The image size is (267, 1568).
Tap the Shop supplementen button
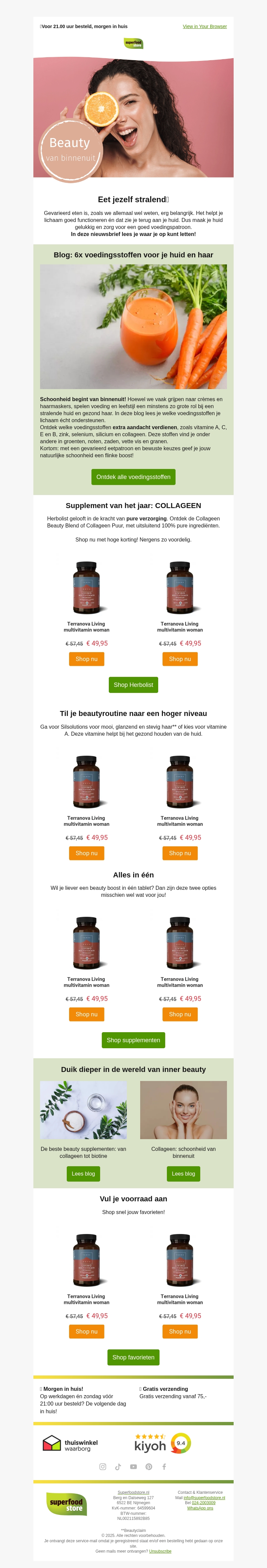click(x=133, y=1040)
